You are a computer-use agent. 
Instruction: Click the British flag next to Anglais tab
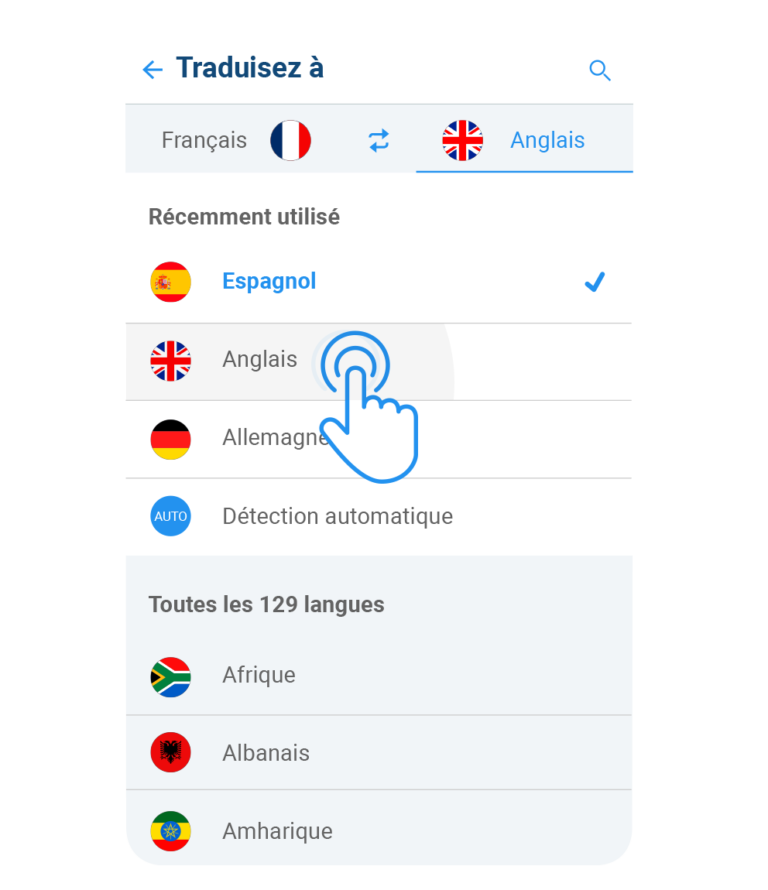460,139
